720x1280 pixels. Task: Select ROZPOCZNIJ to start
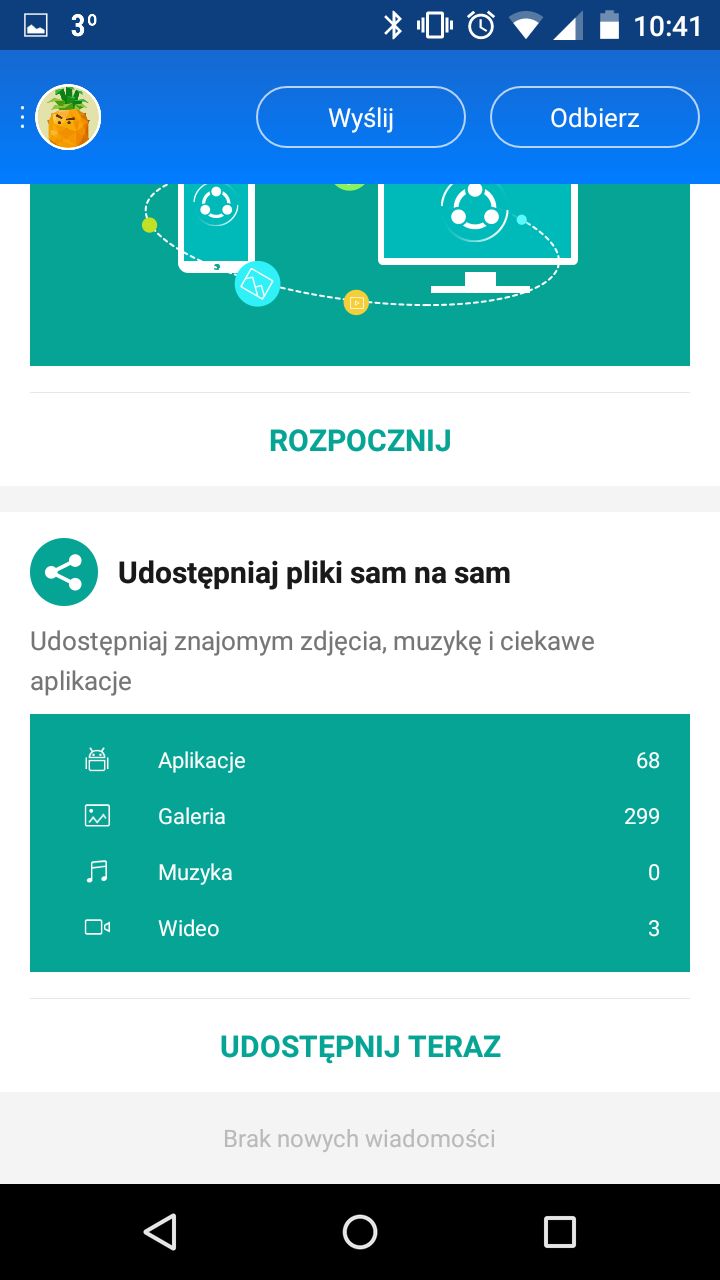coord(360,440)
